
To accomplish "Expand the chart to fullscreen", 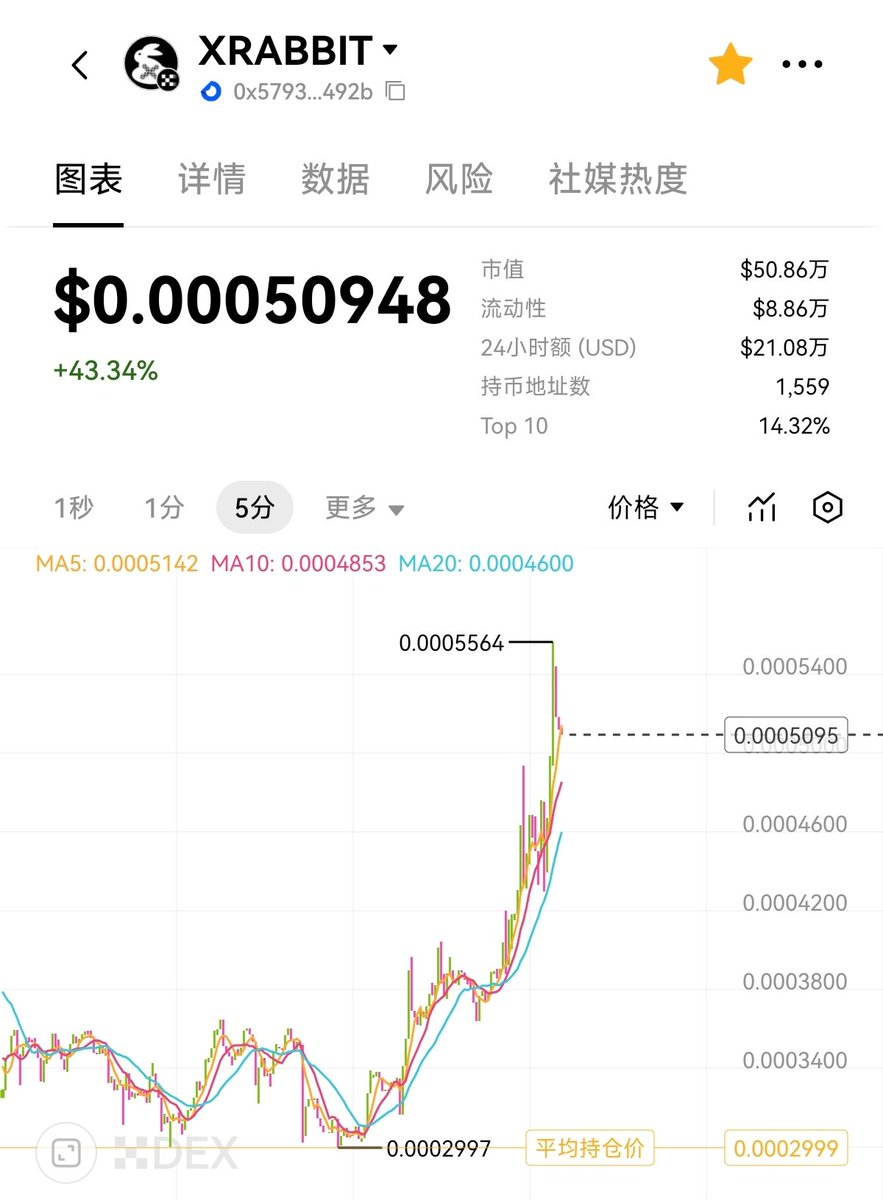I will pos(66,1152).
